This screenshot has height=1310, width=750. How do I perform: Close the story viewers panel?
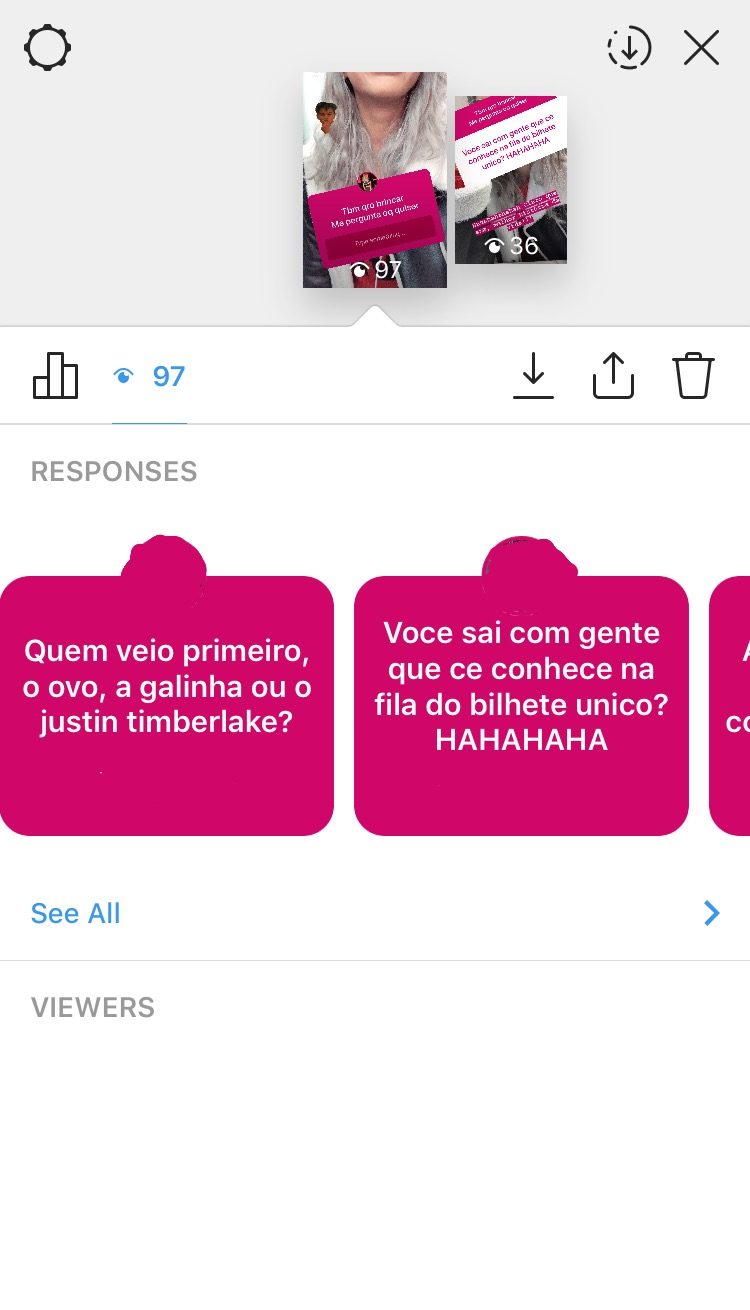tap(701, 48)
